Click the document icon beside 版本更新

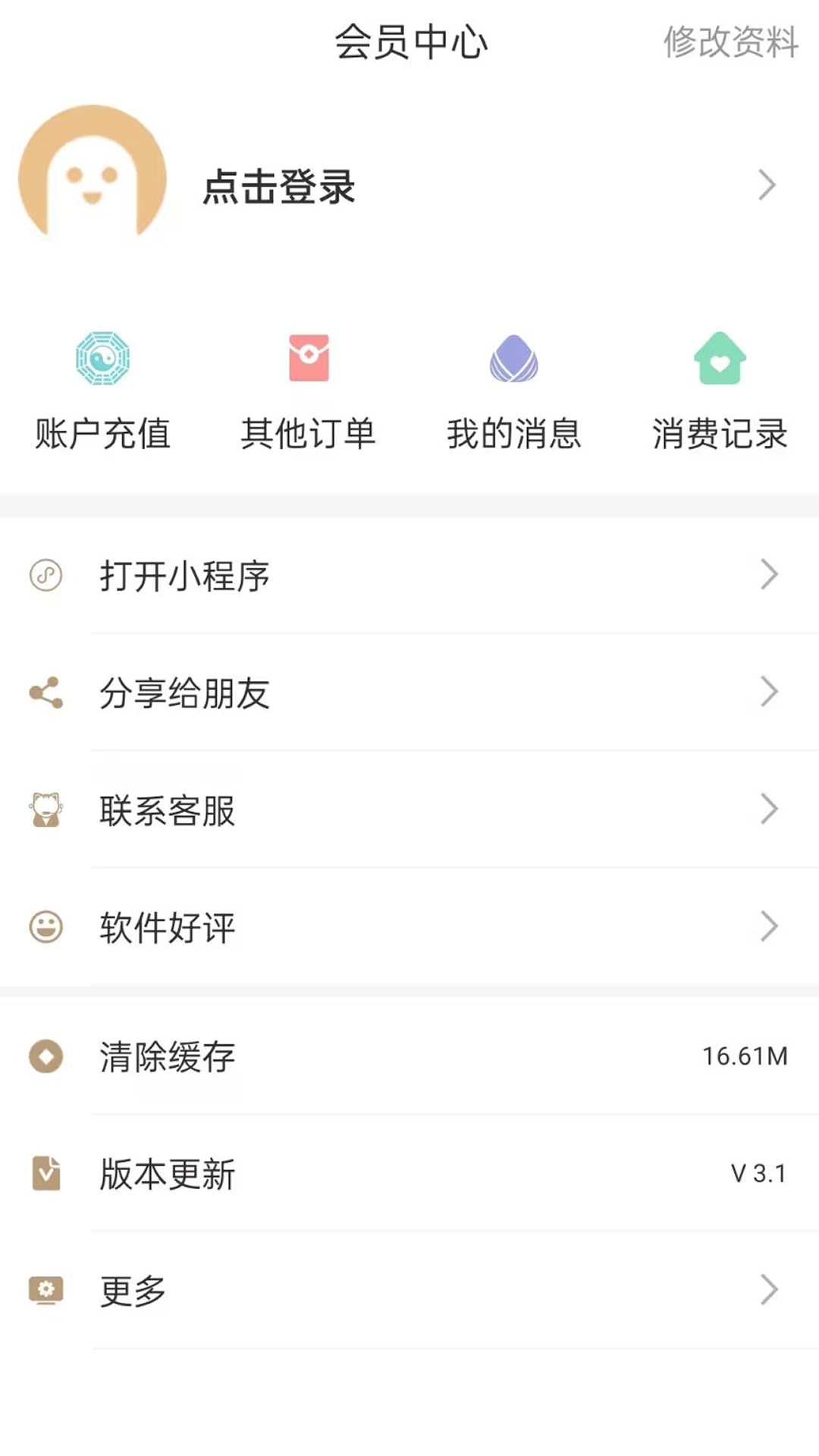coord(45,1172)
